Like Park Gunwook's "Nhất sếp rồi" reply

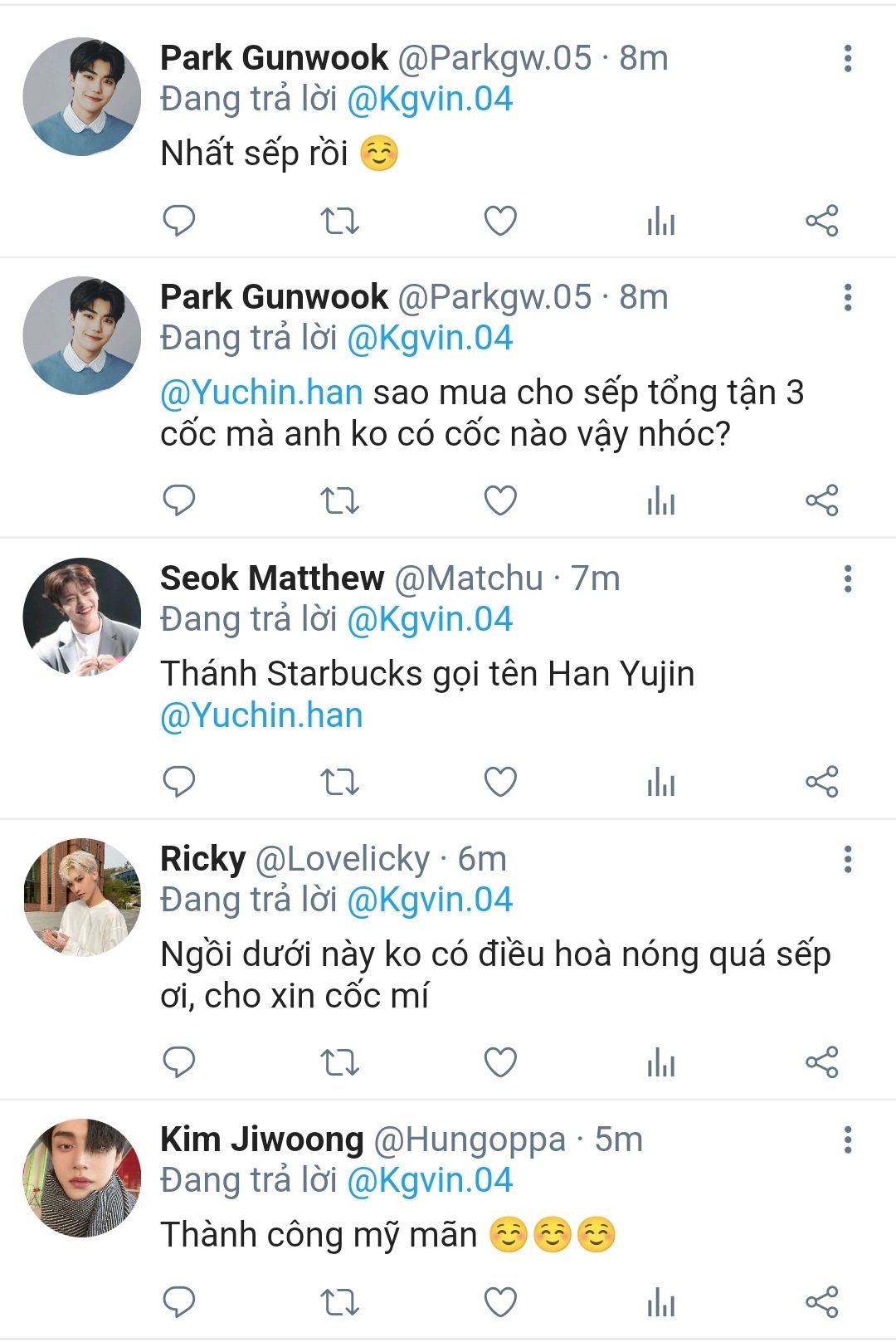[500, 221]
